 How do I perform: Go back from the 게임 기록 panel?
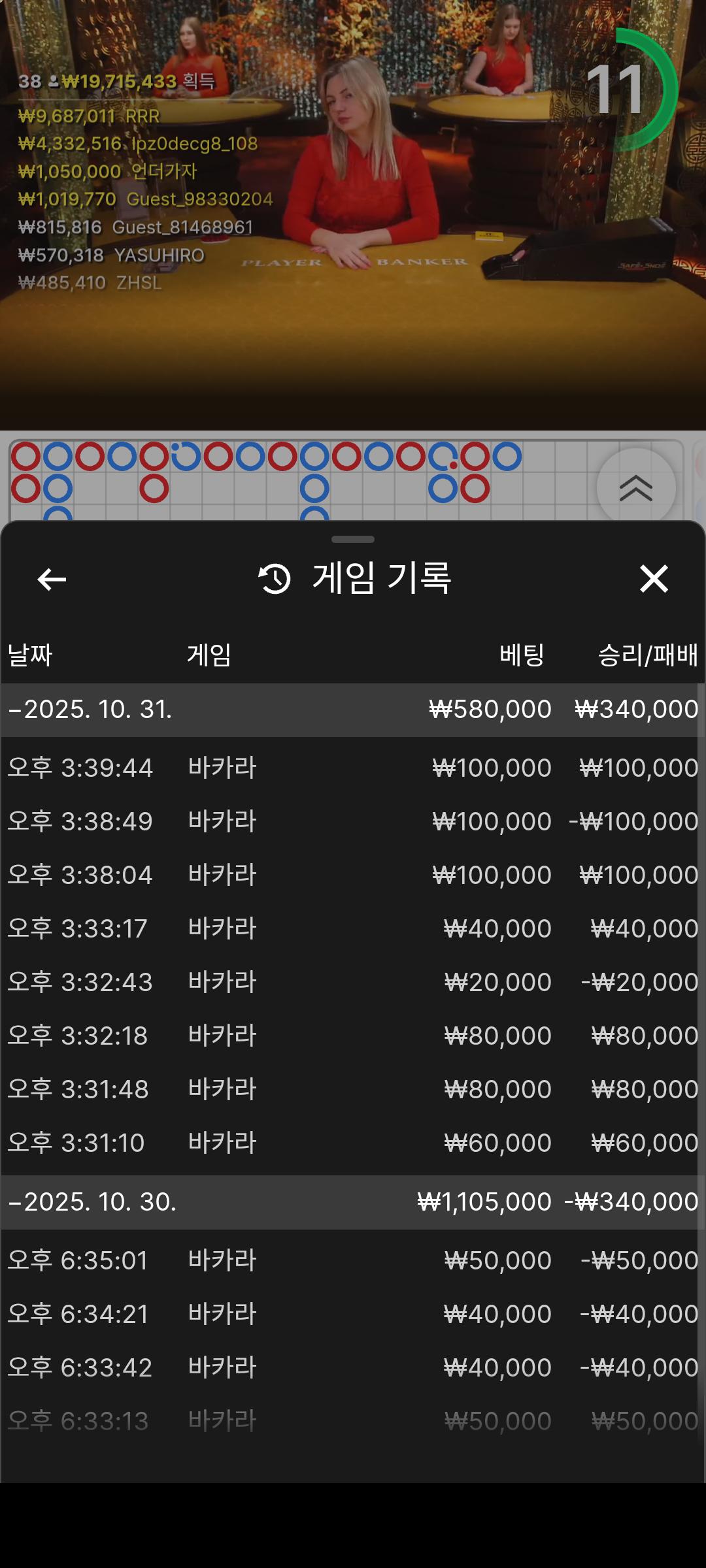pos(52,579)
